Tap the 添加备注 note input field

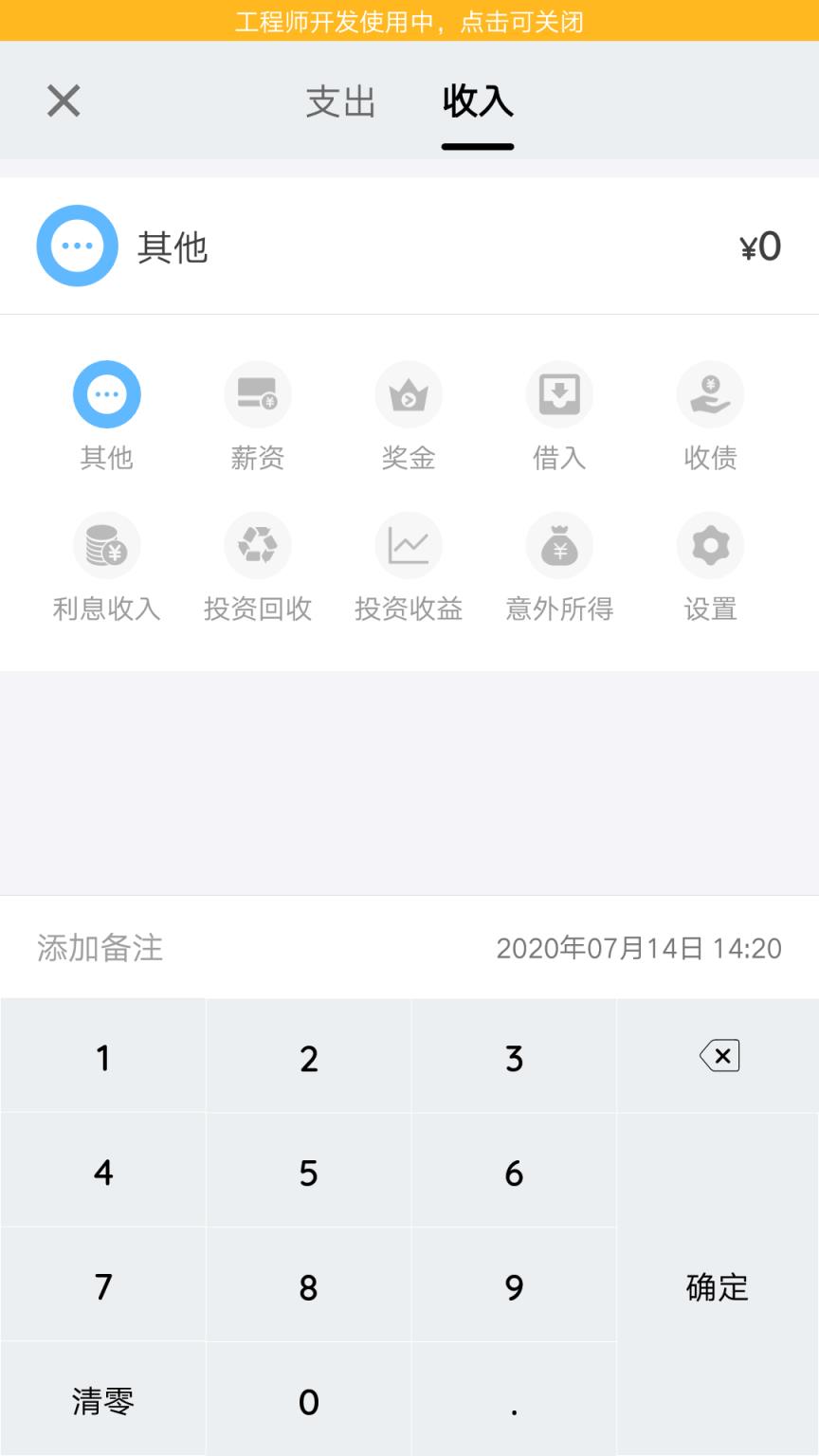(x=98, y=948)
